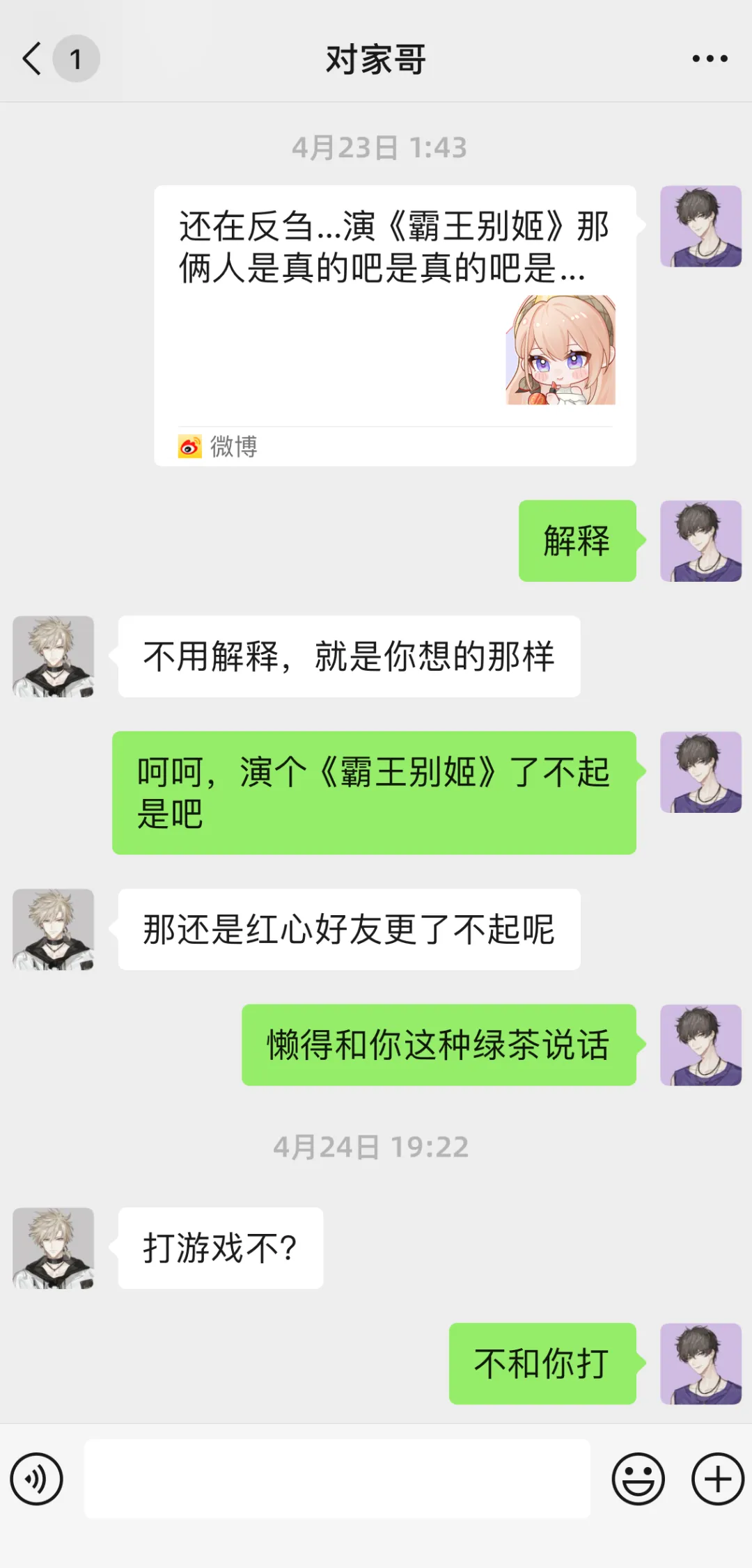Open the three-dot chat options menu

point(710,58)
